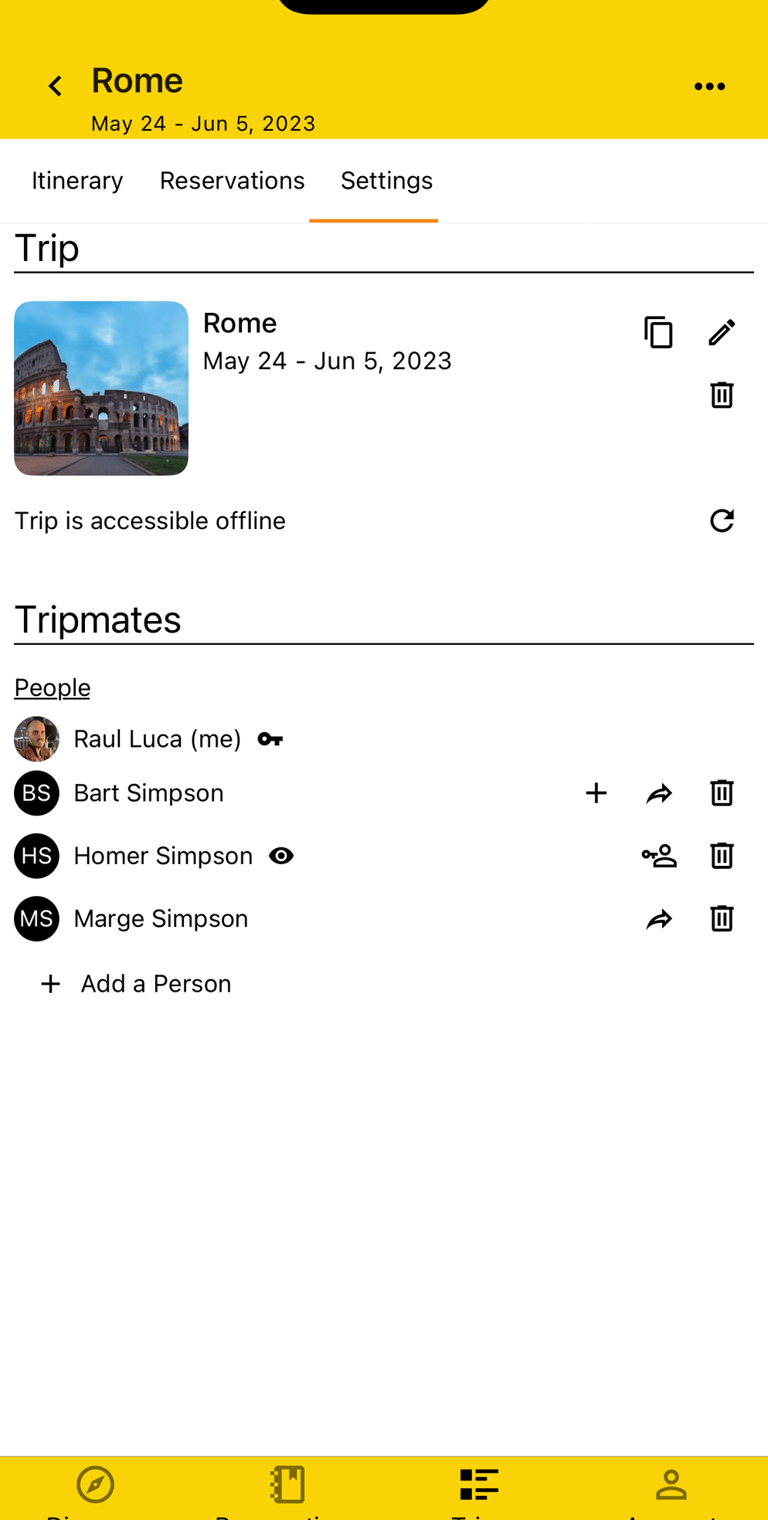Open the Reservations icon in the bottom bar
This screenshot has width=768, height=1520.
pyautogui.click(x=287, y=1485)
